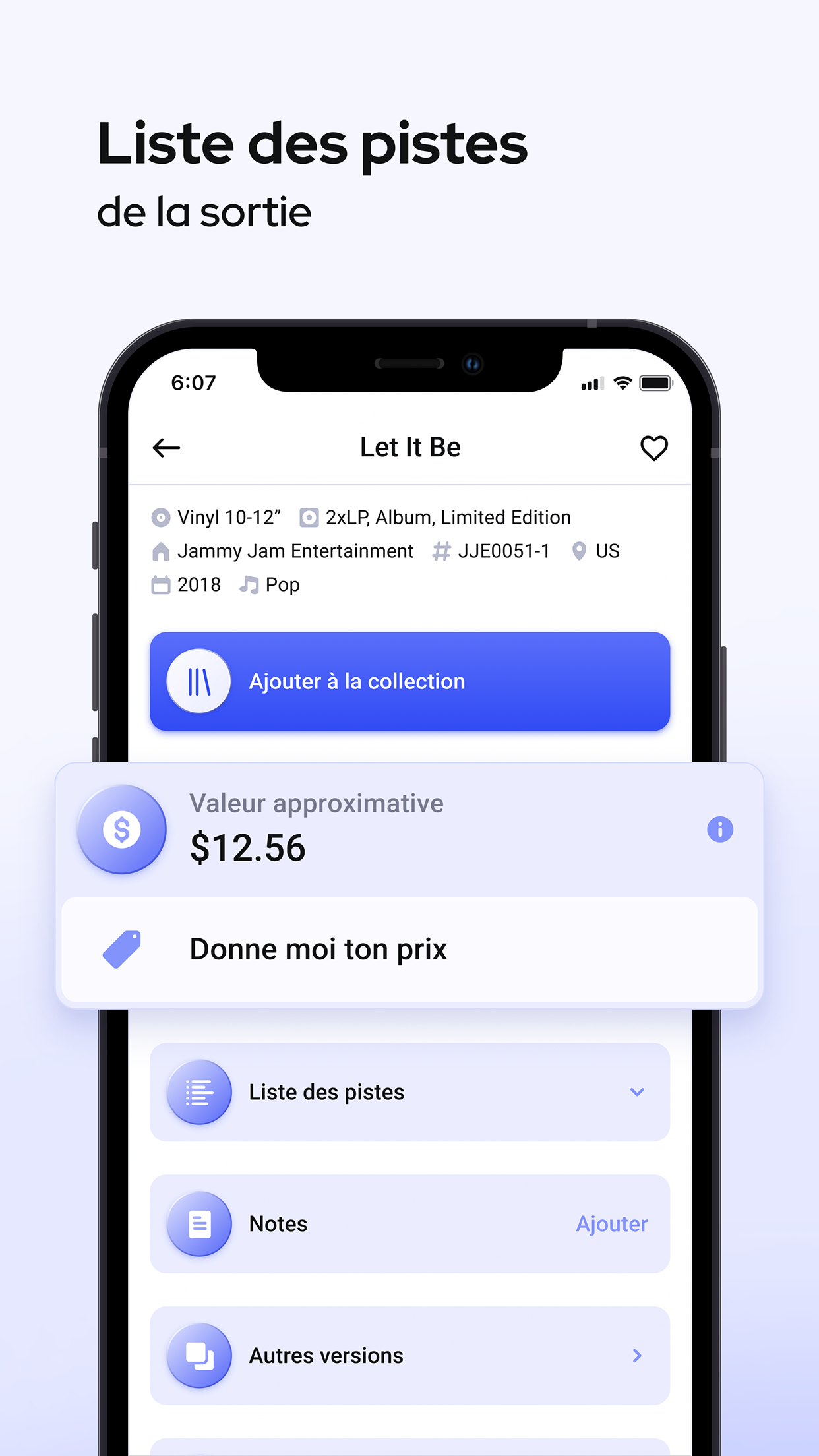Viewport: 819px width, 1456px height.
Task: Click the music note icon beside Pop
Action: (249, 584)
